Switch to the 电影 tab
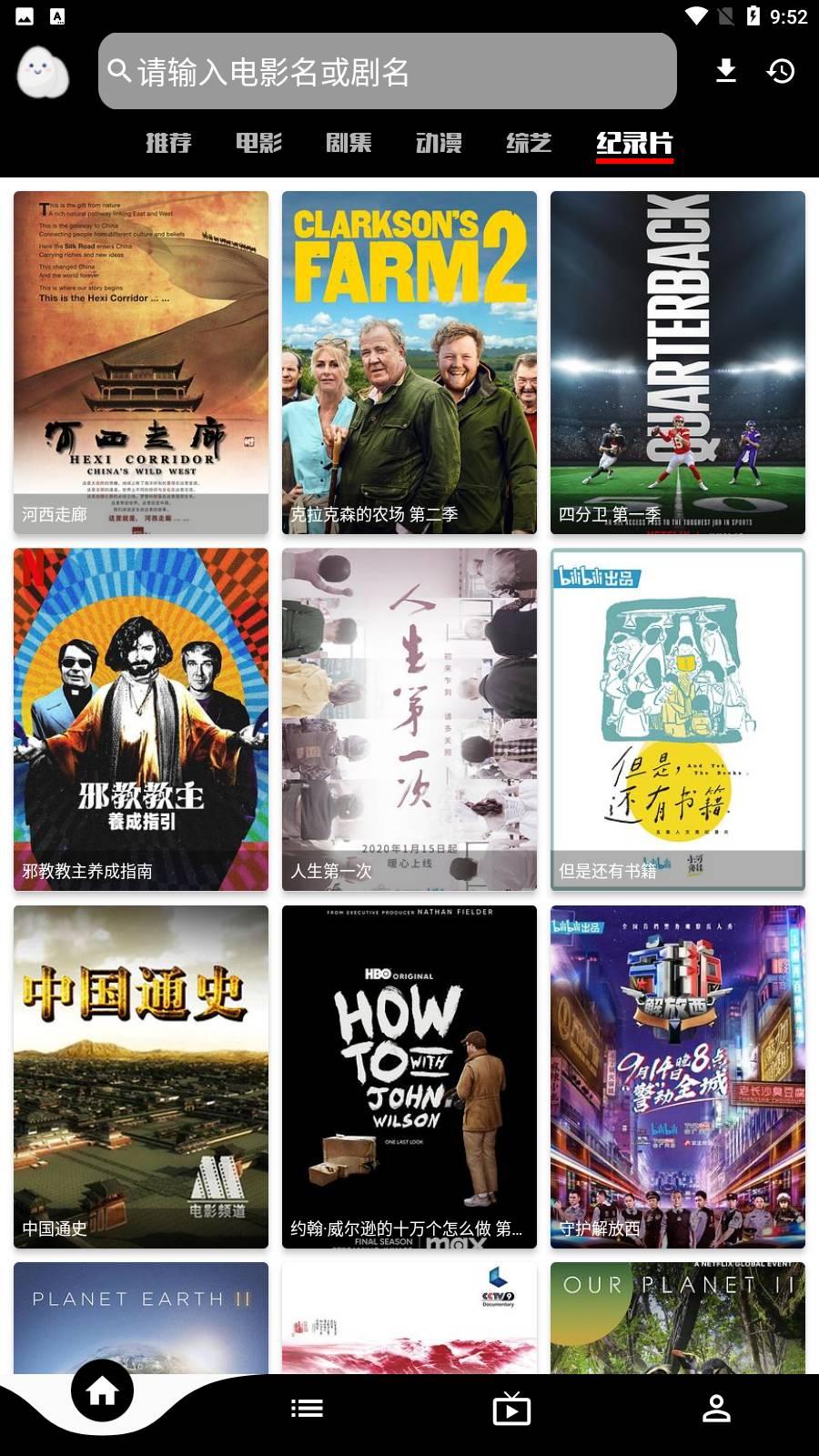The height and width of the screenshot is (1456, 819). coord(258,143)
